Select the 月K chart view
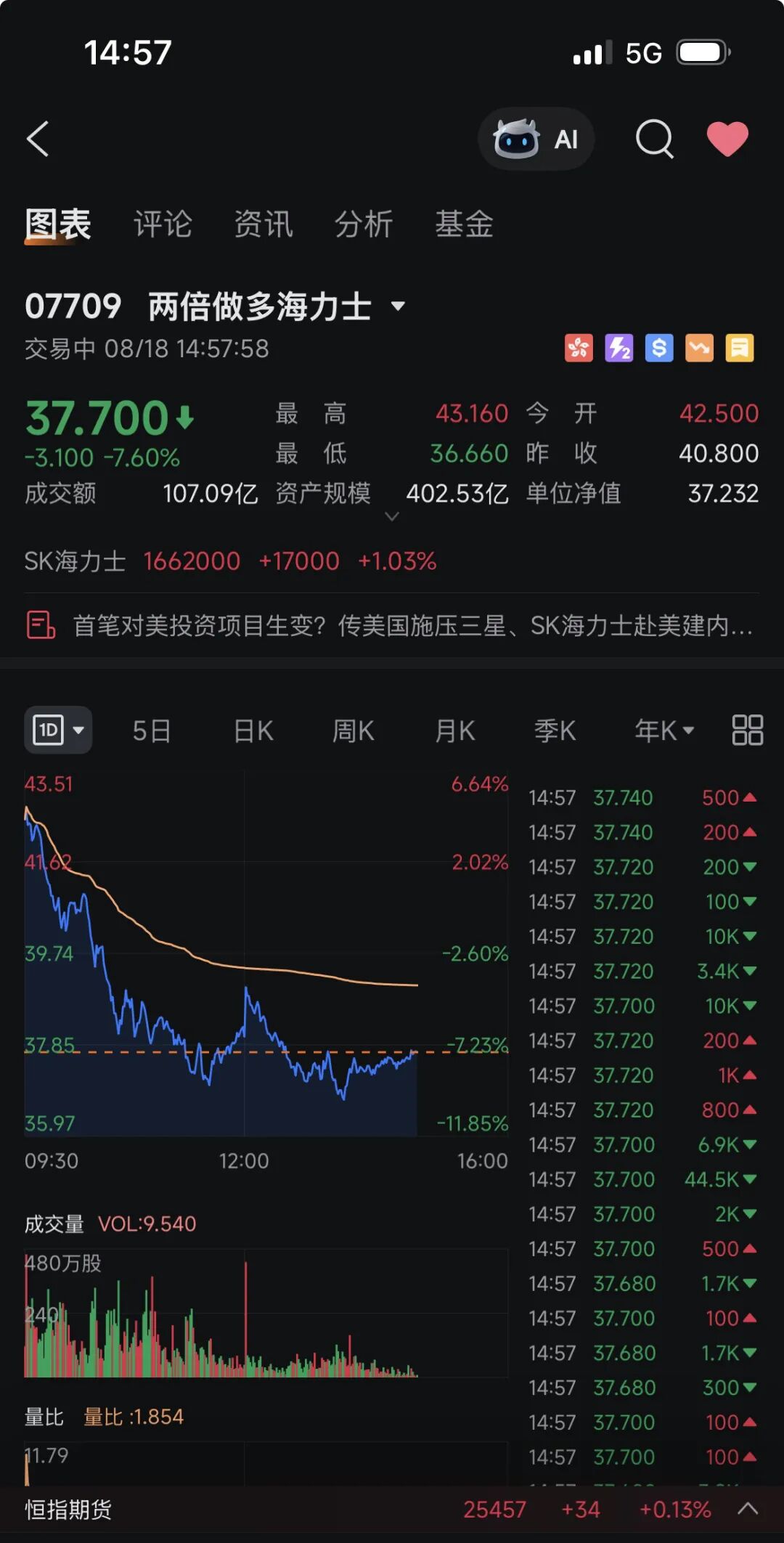The height and width of the screenshot is (1543, 784). [x=455, y=730]
